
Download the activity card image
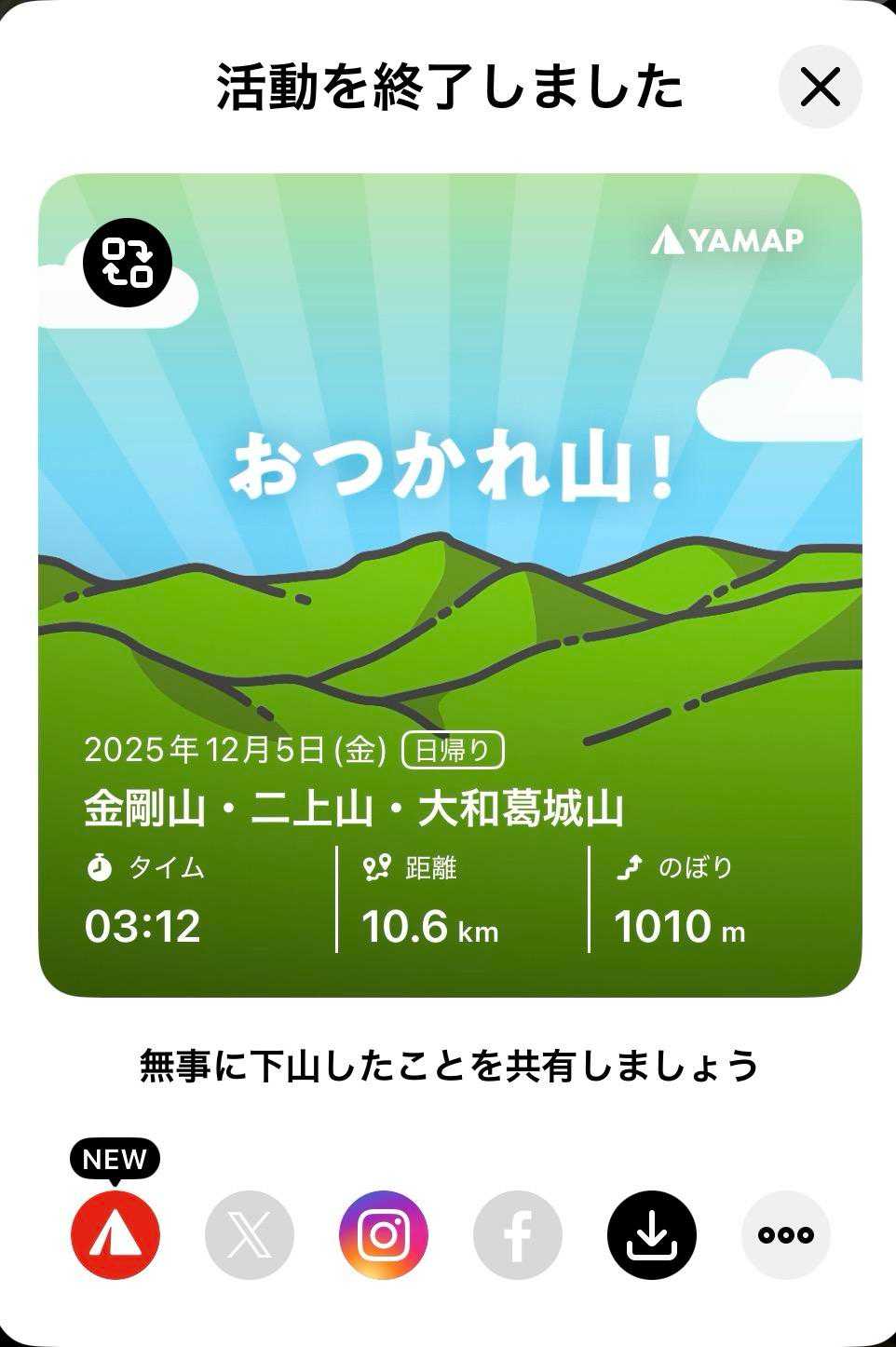click(x=652, y=1234)
